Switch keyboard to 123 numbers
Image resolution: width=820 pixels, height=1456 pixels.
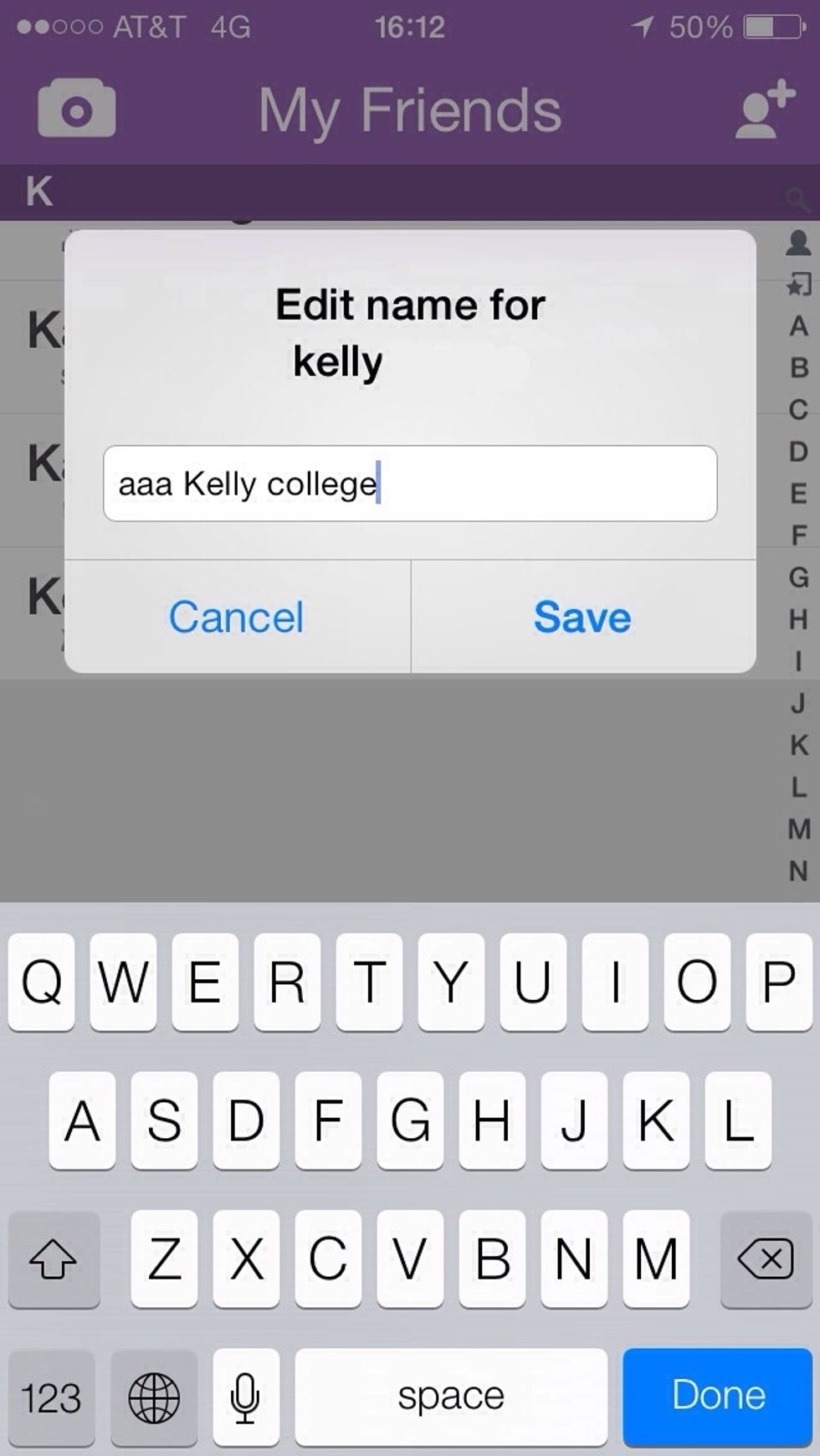(51, 1397)
